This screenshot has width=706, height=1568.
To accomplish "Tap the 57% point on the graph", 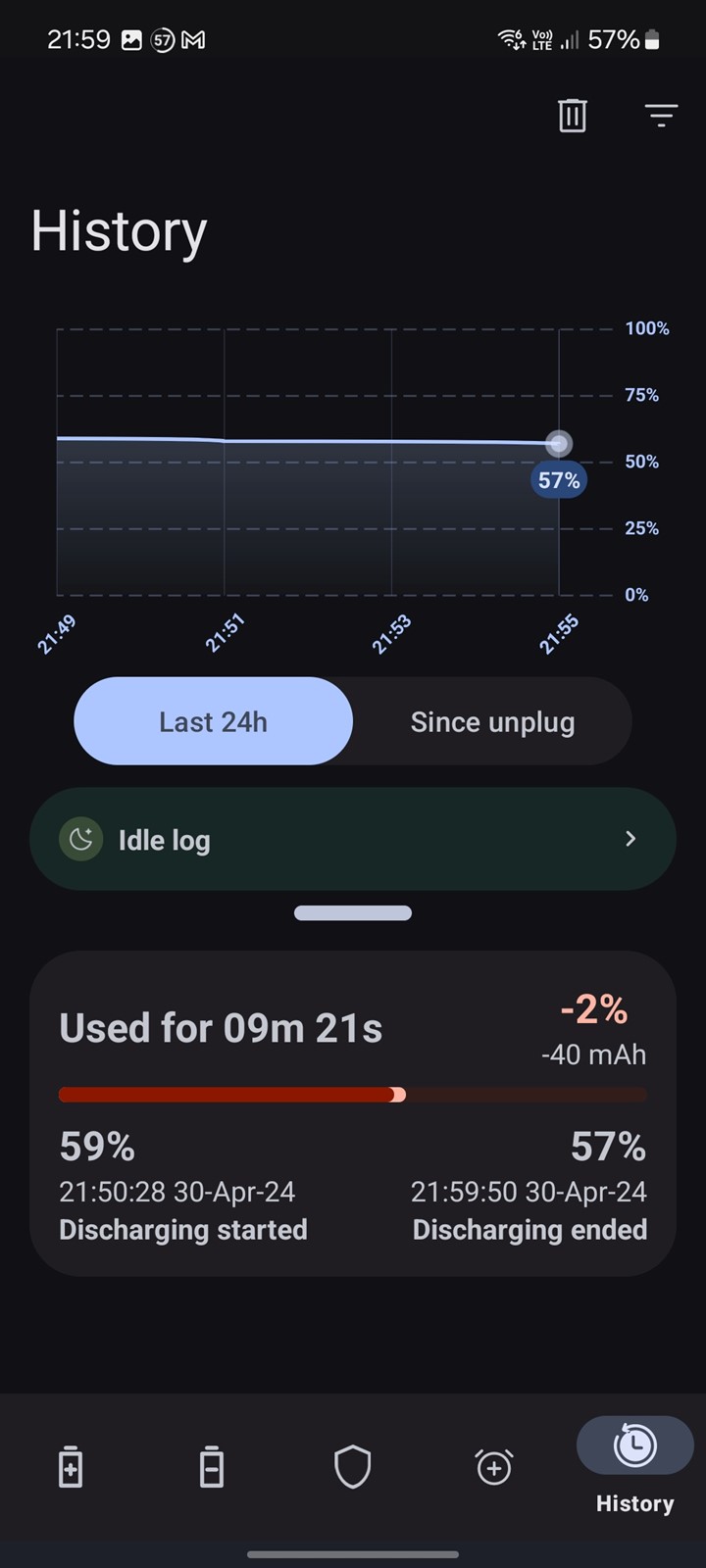I will tap(559, 444).
